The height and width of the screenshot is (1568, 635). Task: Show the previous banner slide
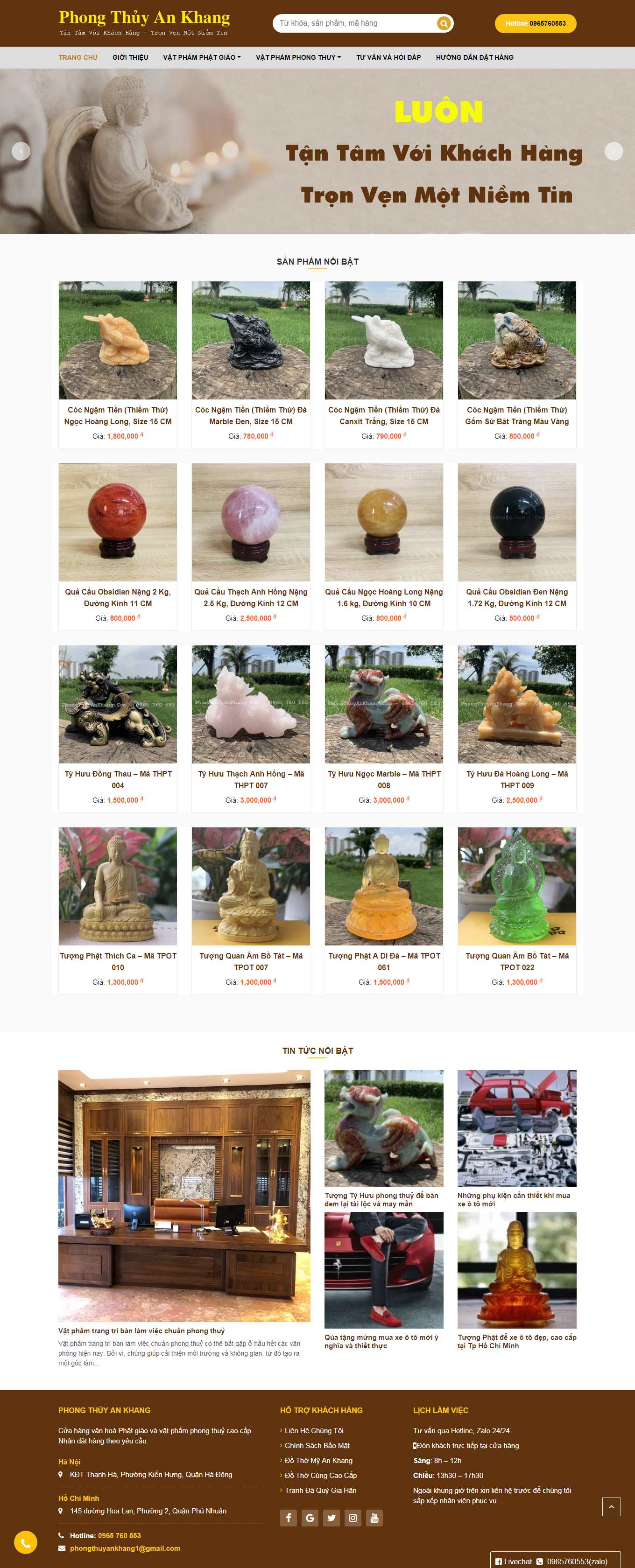click(21, 151)
